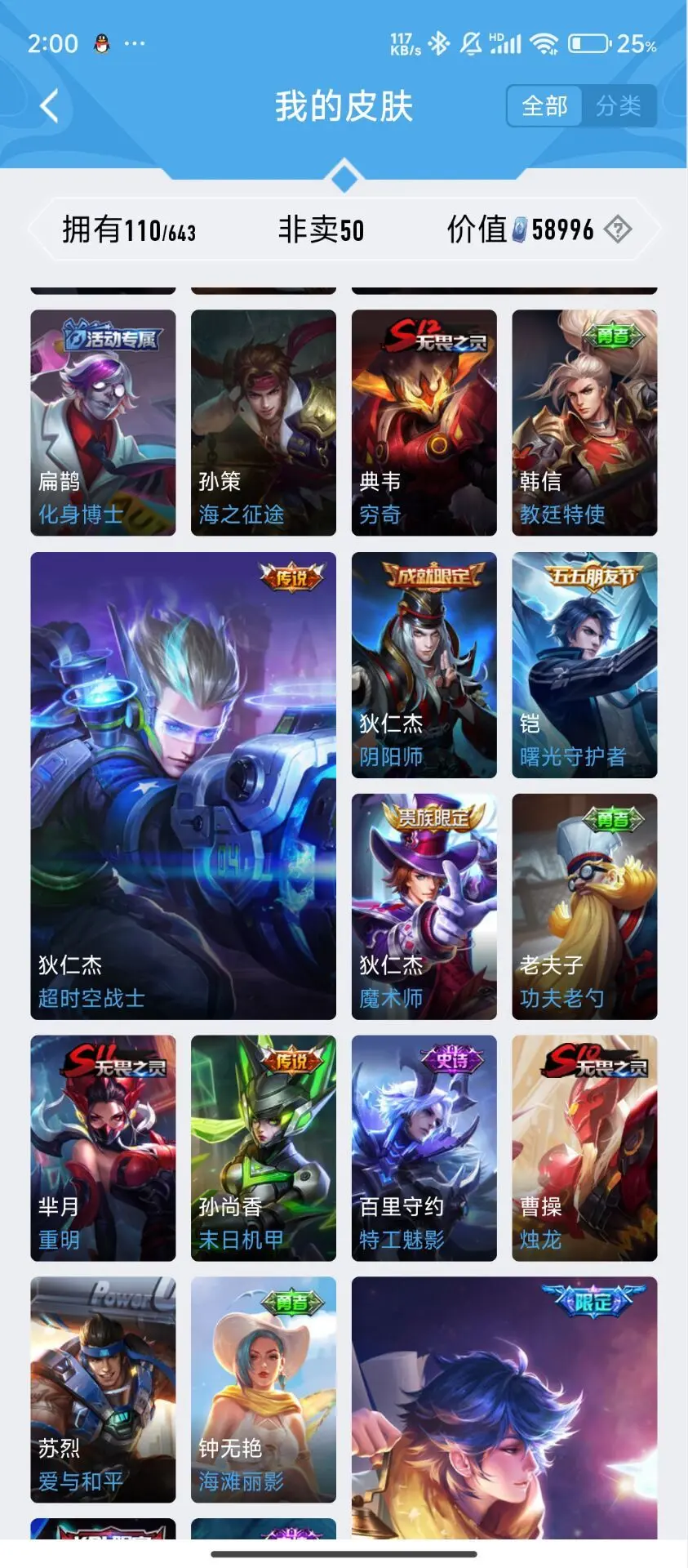
Task: Select the 全部 segment
Action: tap(544, 106)
